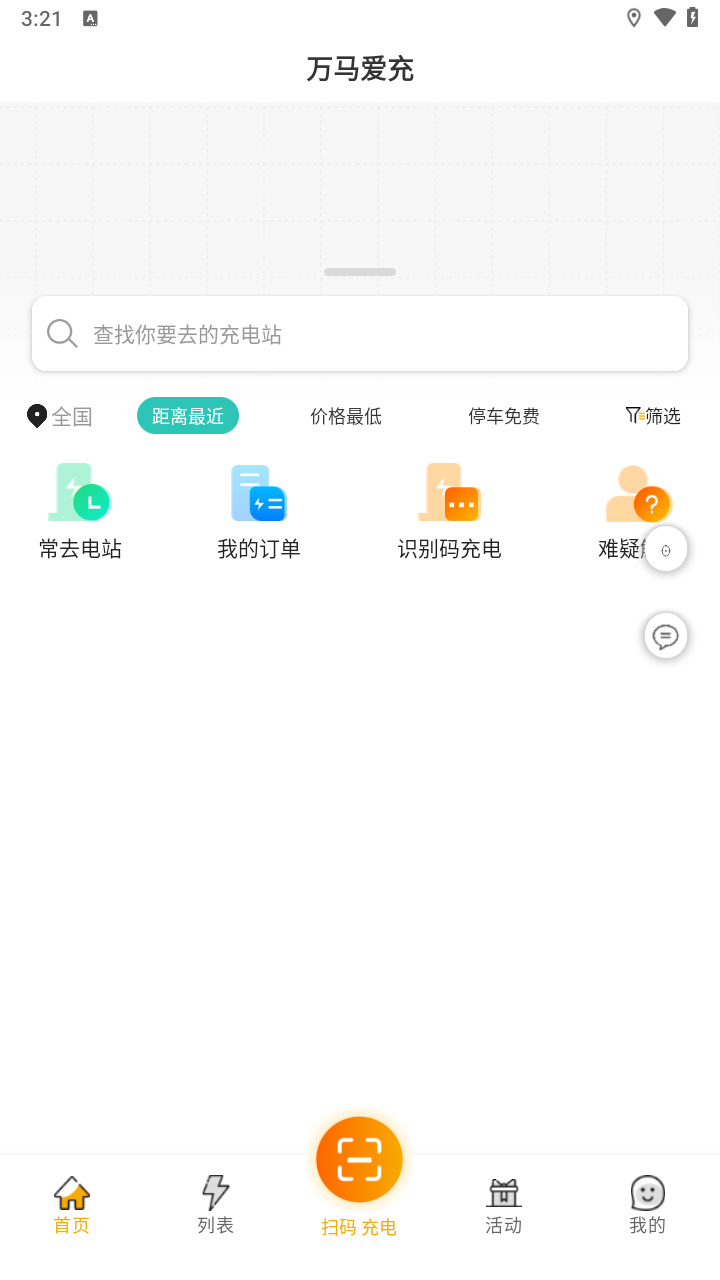This screenshot has width=720, height=1280.
Task: Tap the search magnifier button
Action: (x=62, y=333)
